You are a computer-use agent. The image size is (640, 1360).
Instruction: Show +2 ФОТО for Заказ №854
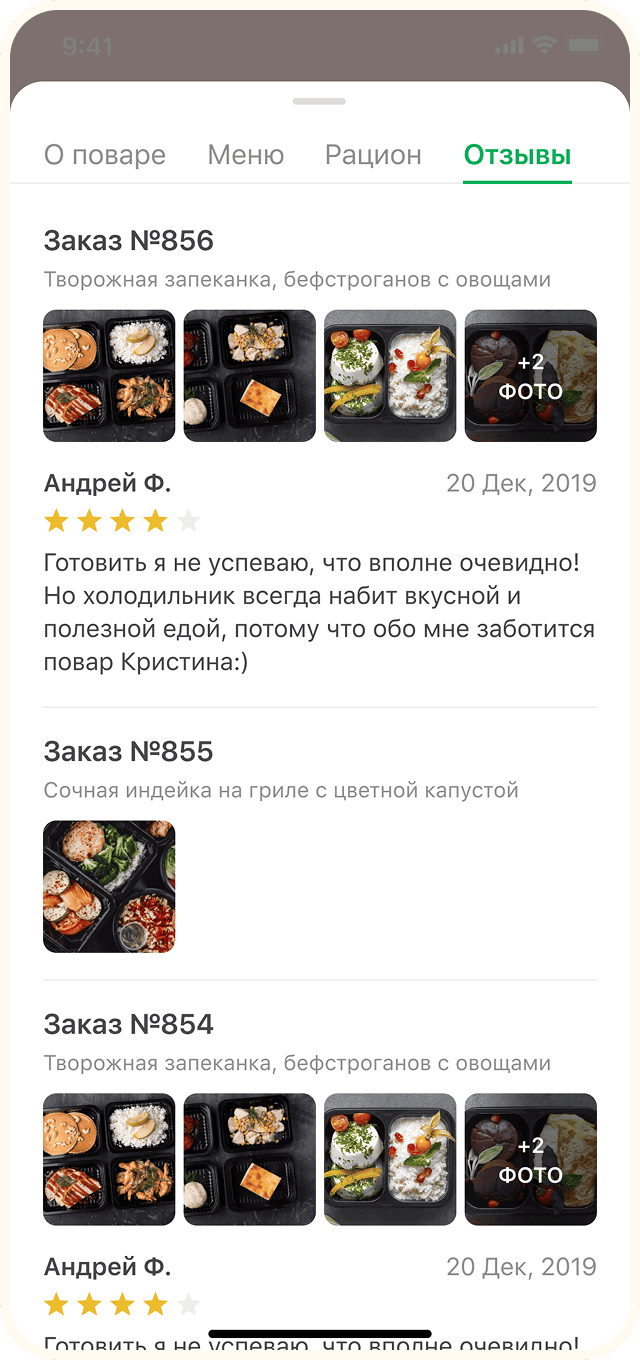pos(531,1160)
